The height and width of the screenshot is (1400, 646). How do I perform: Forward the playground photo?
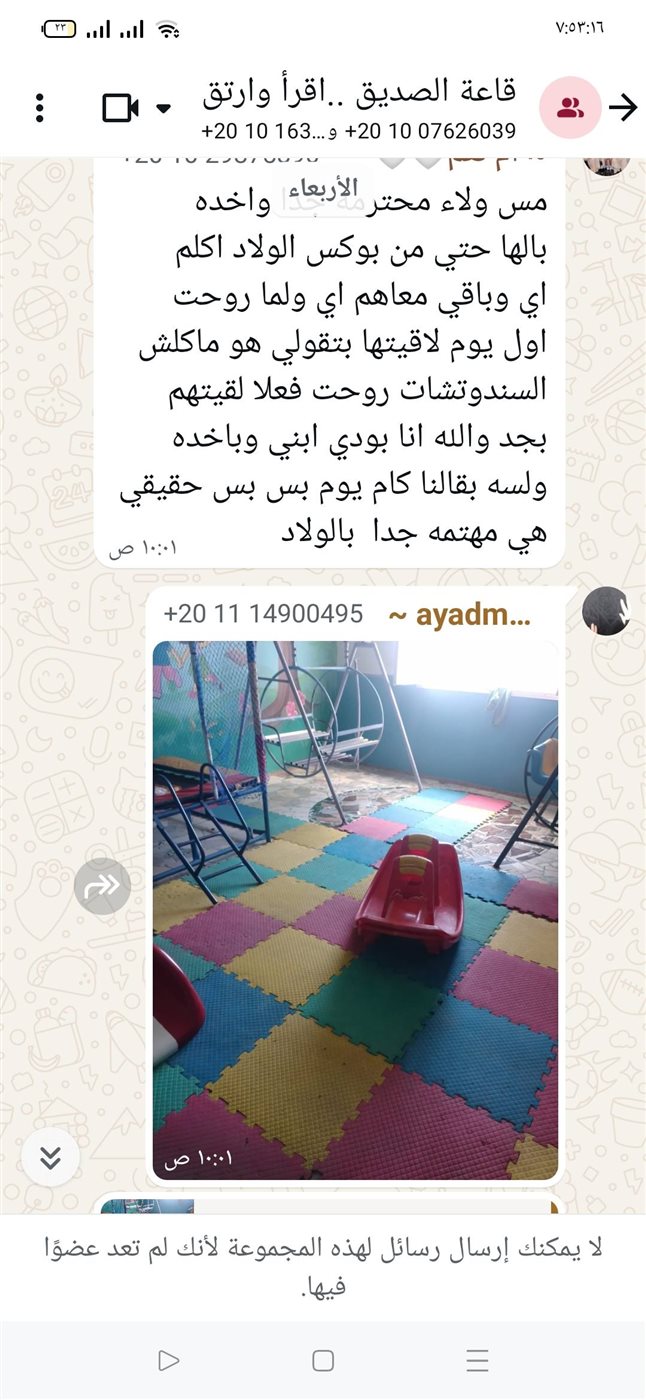tap(103, 886)
